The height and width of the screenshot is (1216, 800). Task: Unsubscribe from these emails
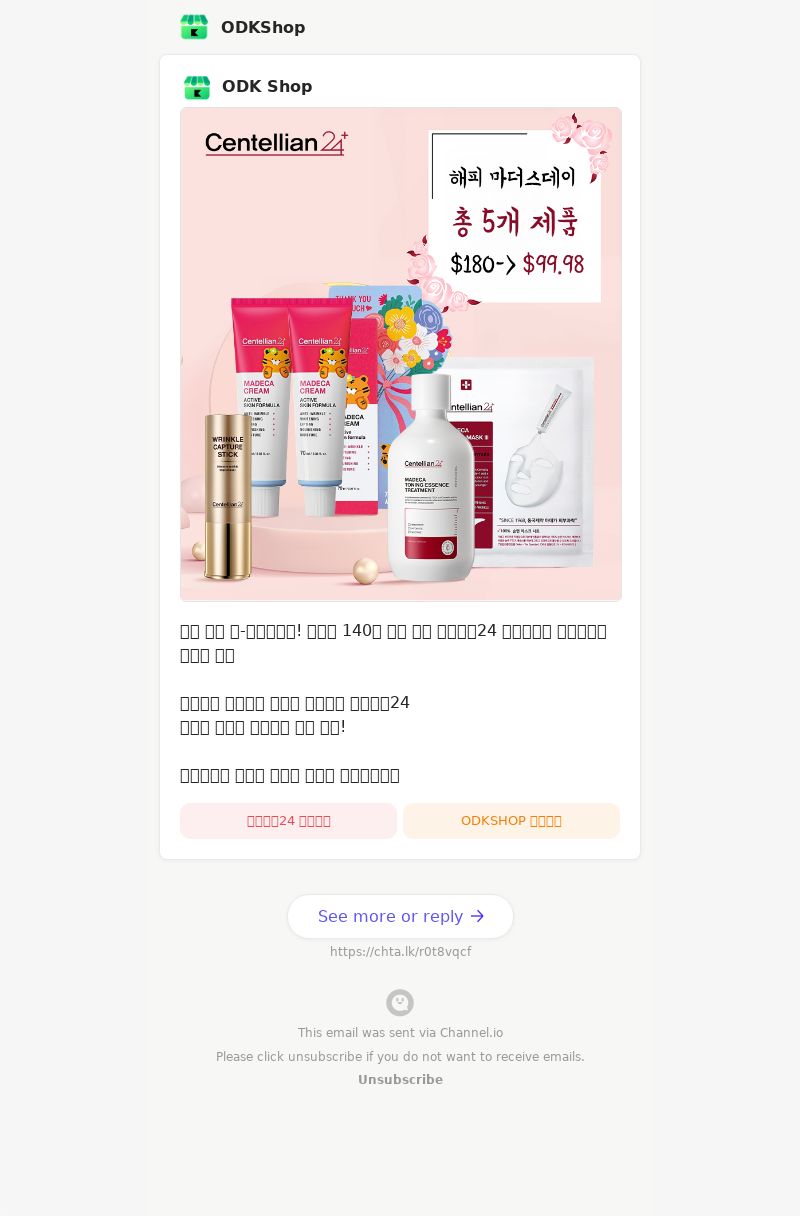click(400, 1080)
